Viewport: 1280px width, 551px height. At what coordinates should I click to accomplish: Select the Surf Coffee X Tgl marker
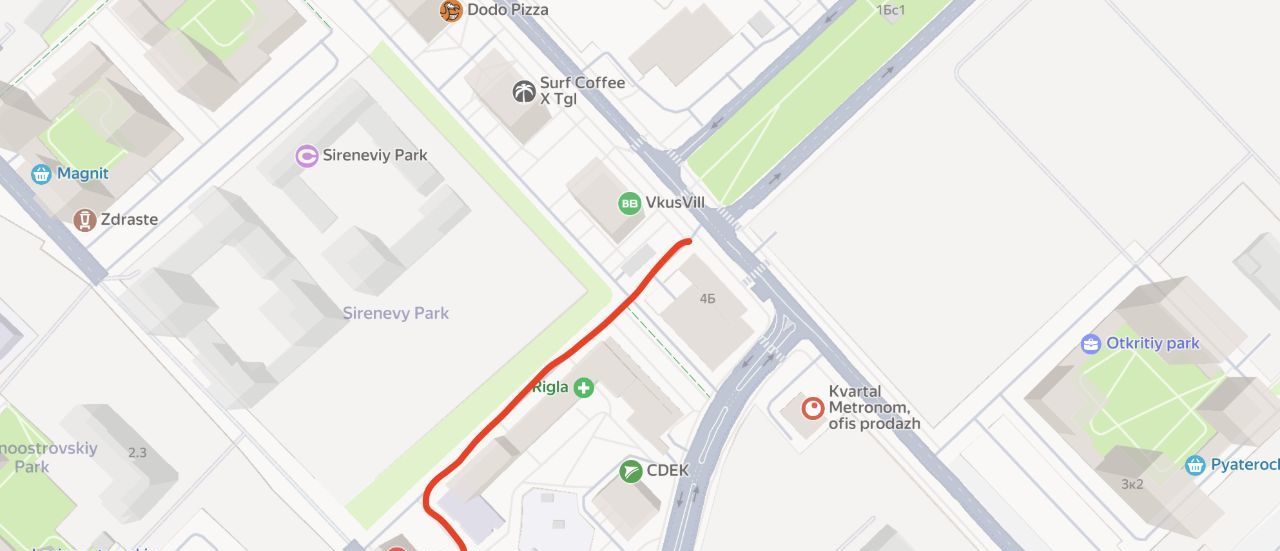[x=524, y=92]
